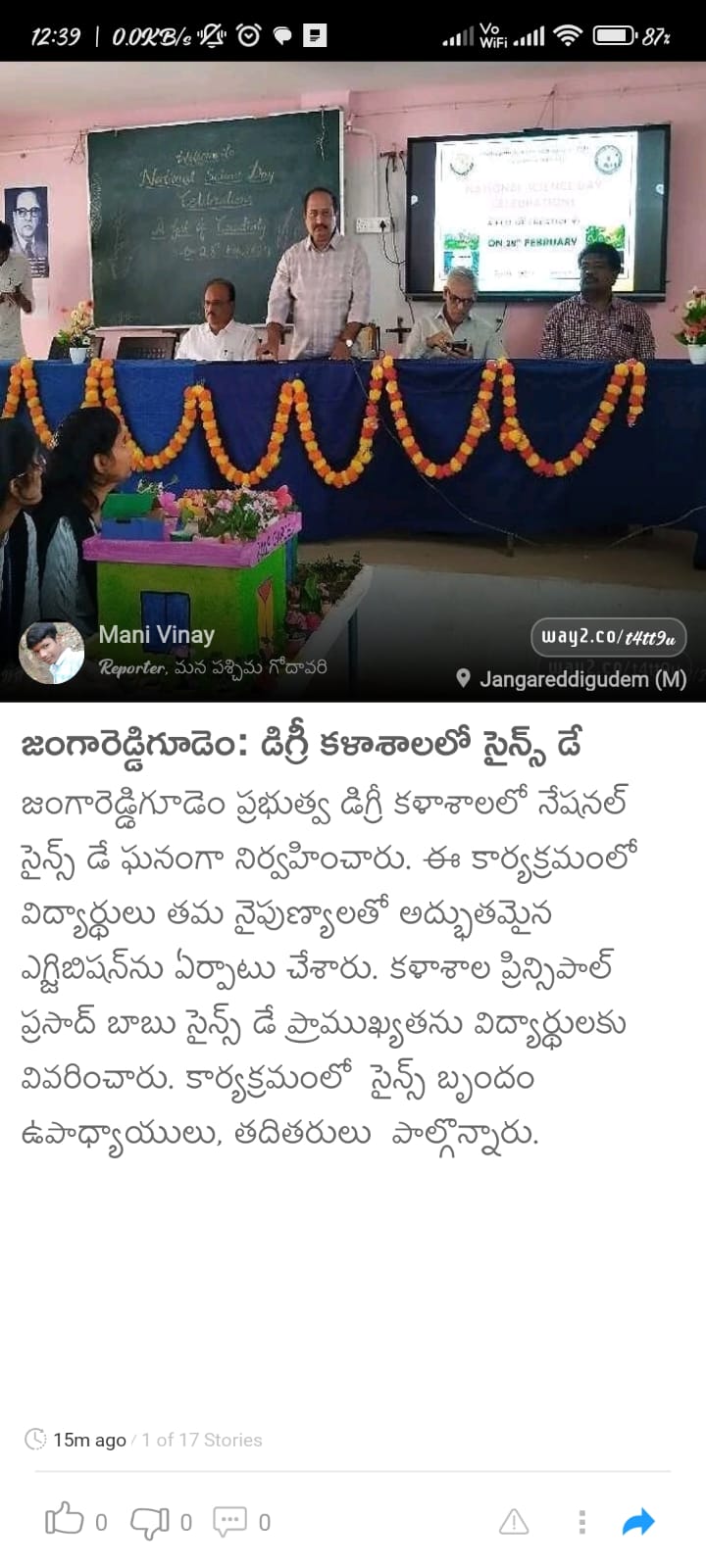The image size is (706, 1568).
Task: Like this science day story
Action: (x=65, y=1520)
